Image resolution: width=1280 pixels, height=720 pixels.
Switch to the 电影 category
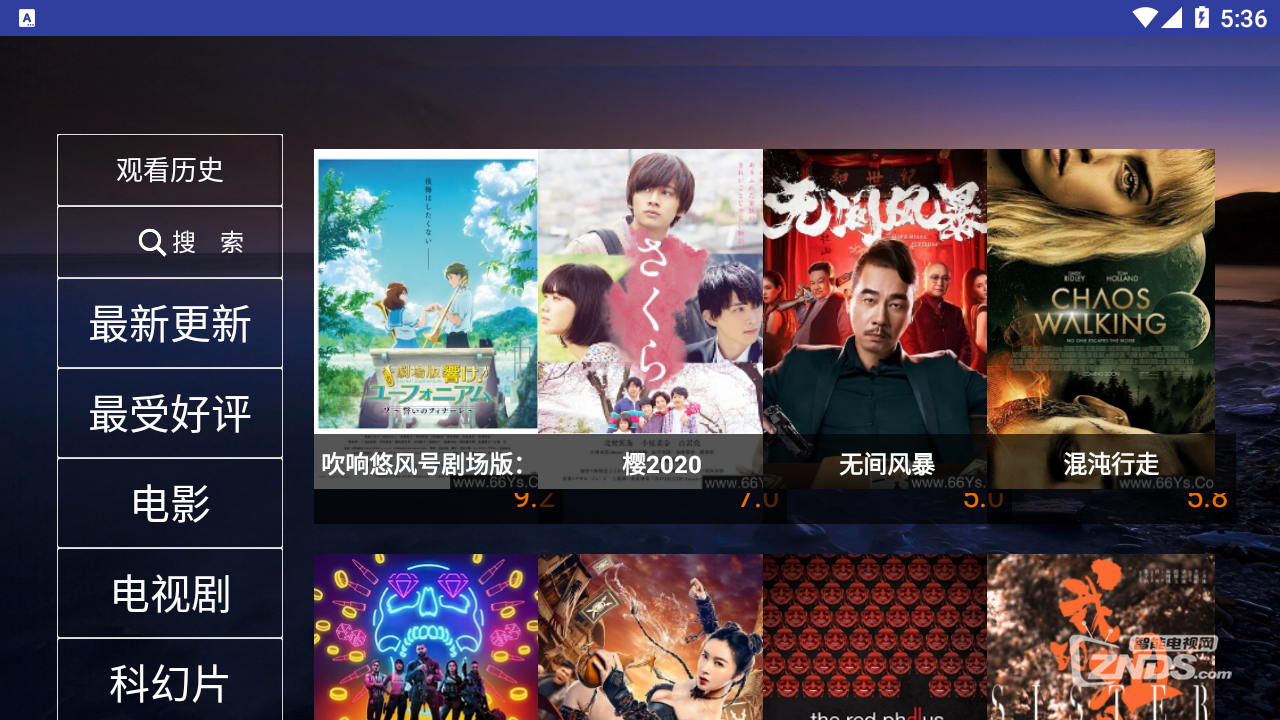point(170,504)
